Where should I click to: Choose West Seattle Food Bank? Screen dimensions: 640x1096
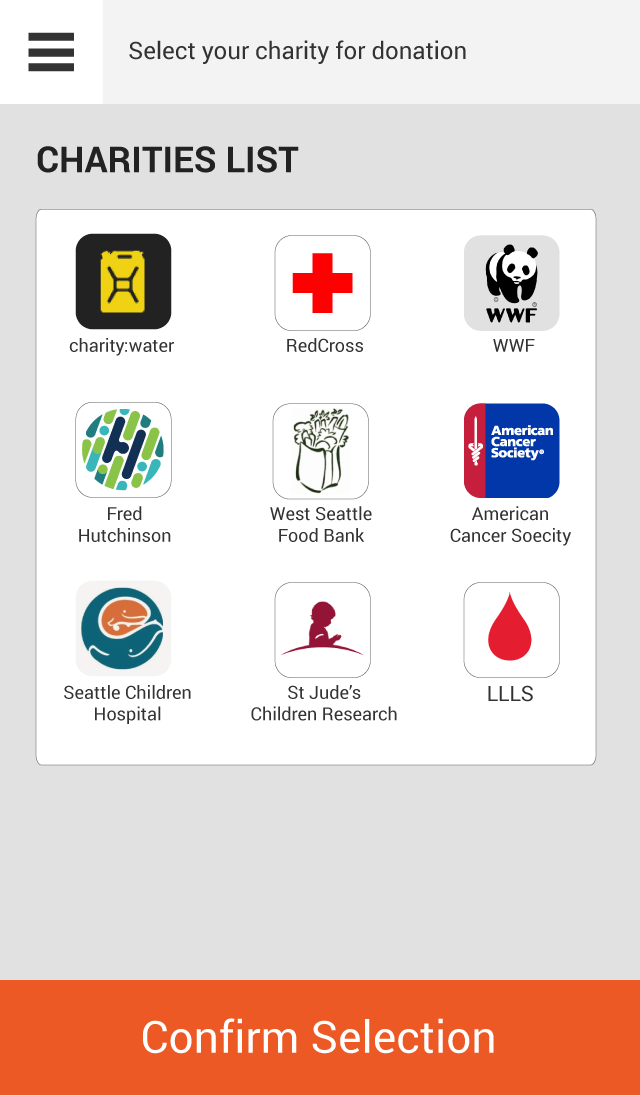(x=321, y=451)
